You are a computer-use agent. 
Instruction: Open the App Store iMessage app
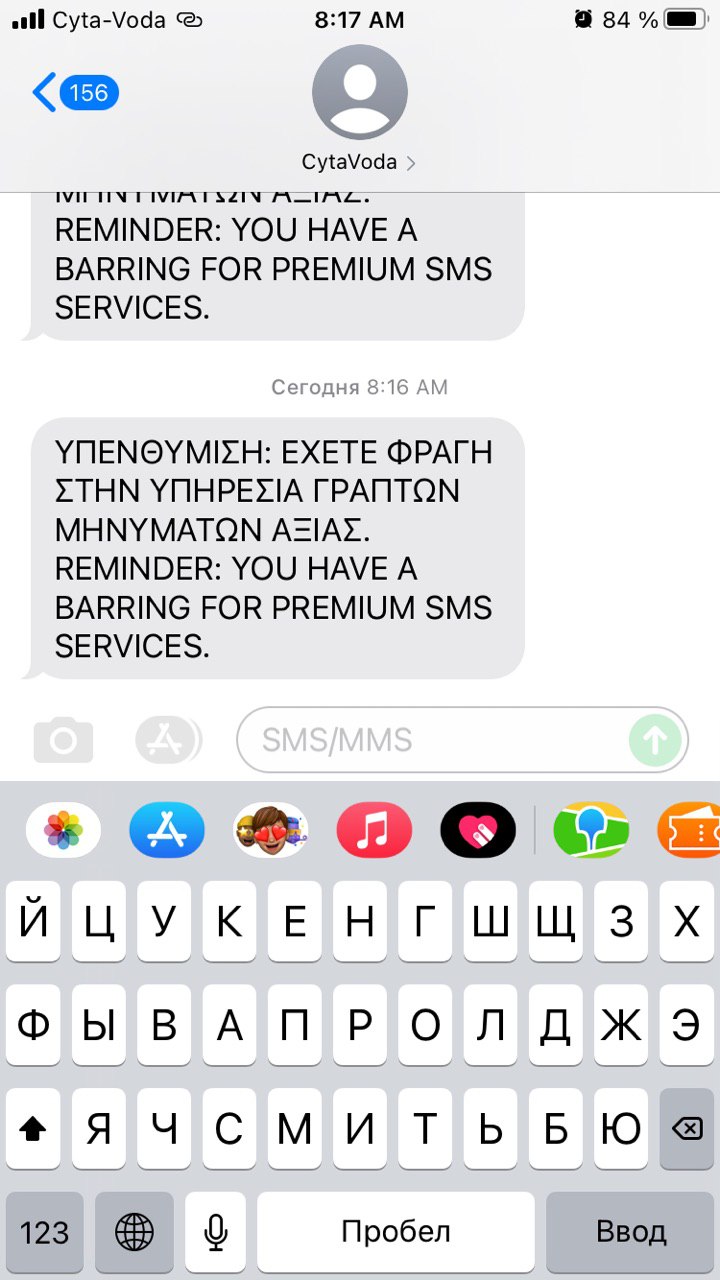pyautogui.click(x=167, y=830)
